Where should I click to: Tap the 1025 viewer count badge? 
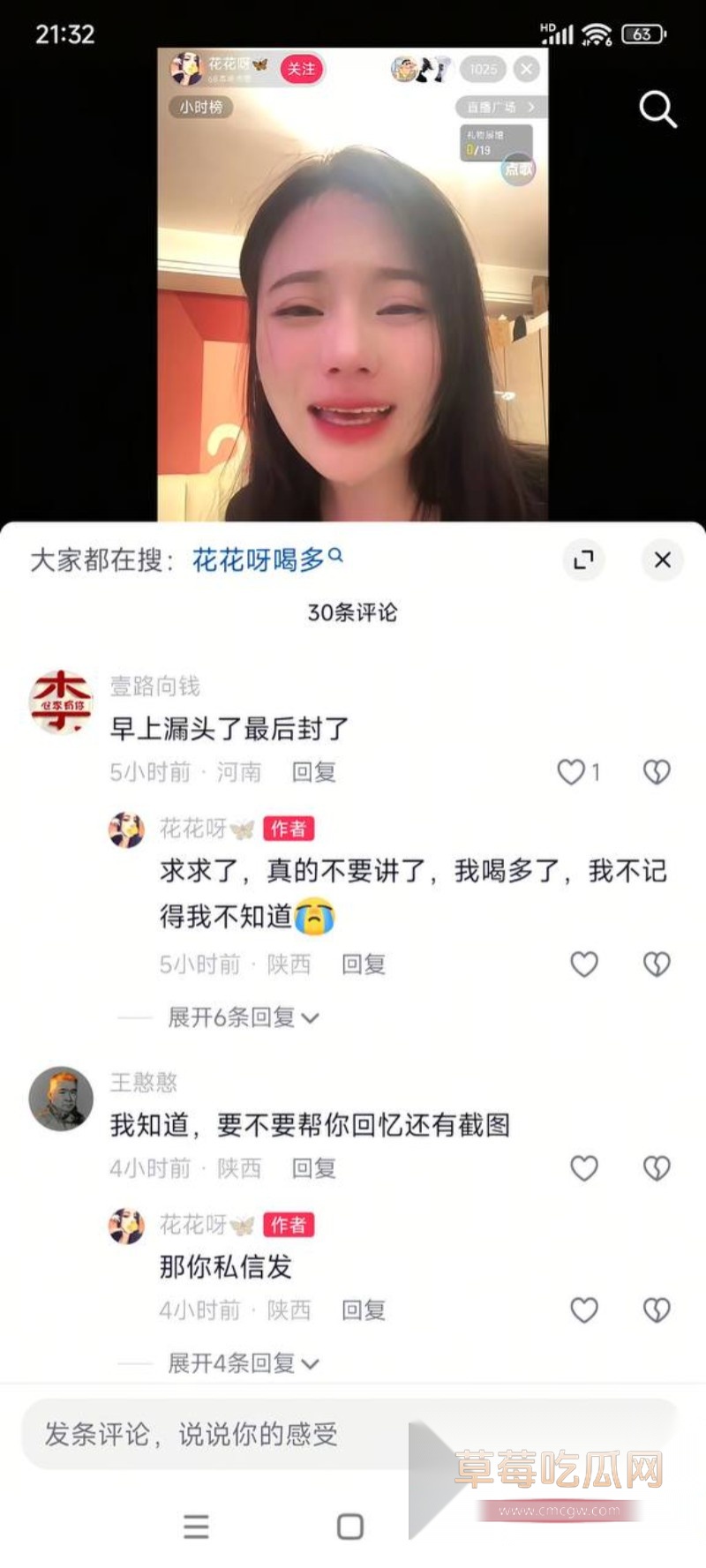pyautogui.click(x=484, y=69)
